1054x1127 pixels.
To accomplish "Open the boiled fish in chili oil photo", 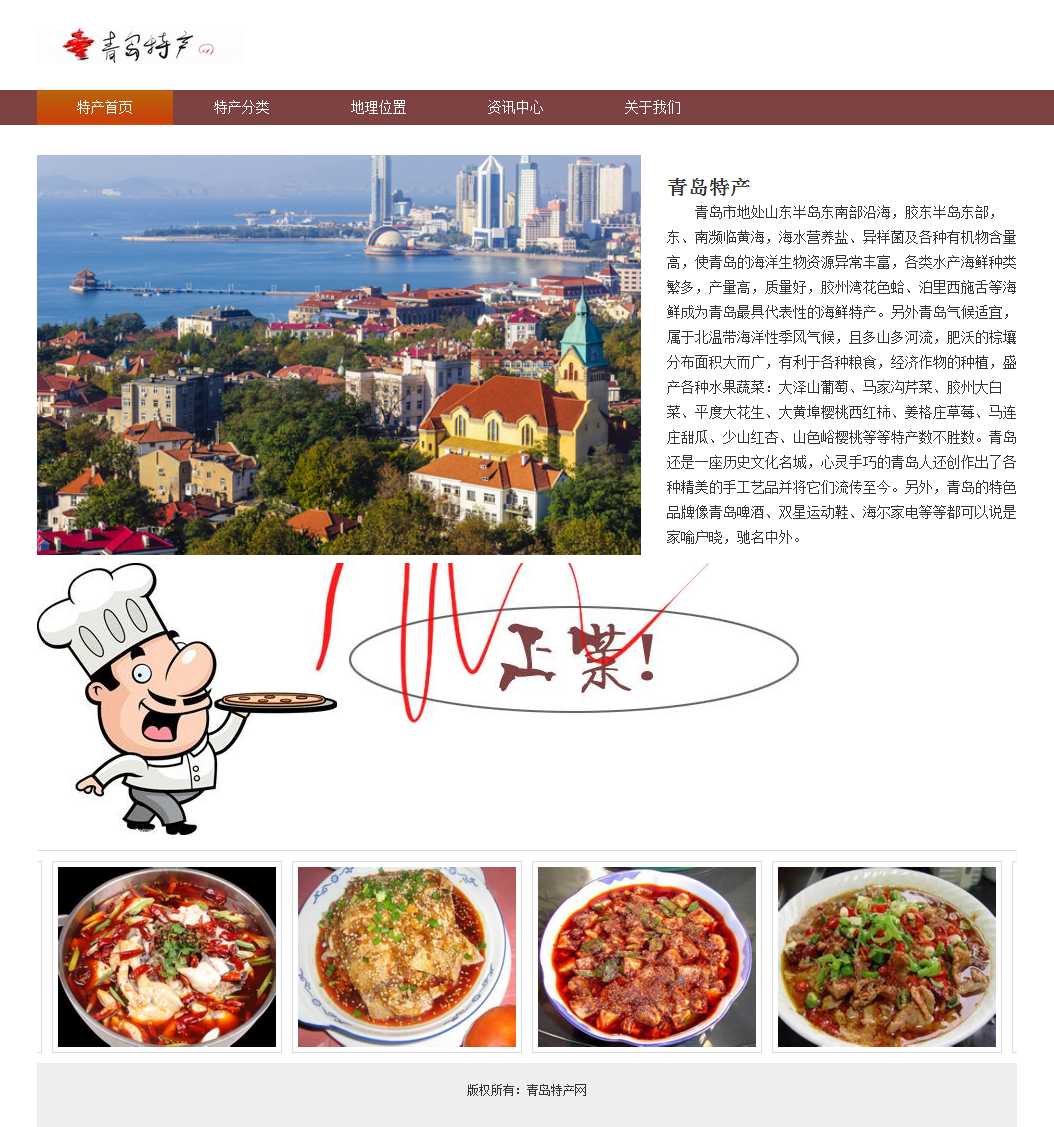I will tap(167, 957).
